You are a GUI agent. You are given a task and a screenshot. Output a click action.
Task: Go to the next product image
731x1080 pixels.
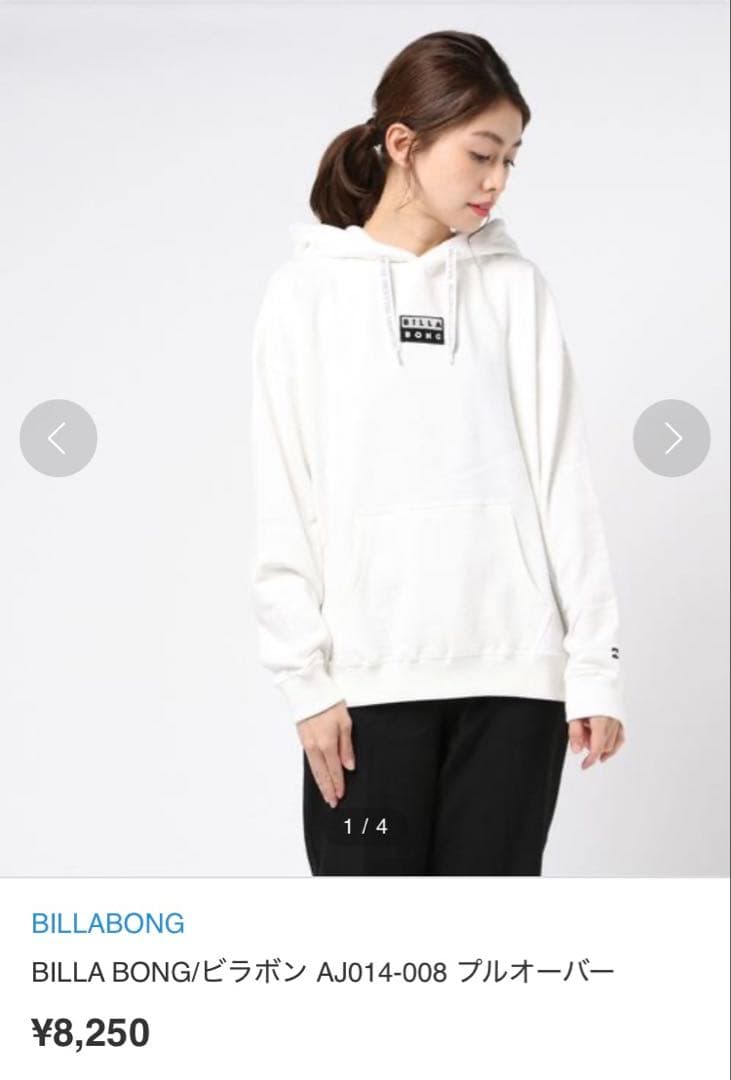[x=672, y=438]
